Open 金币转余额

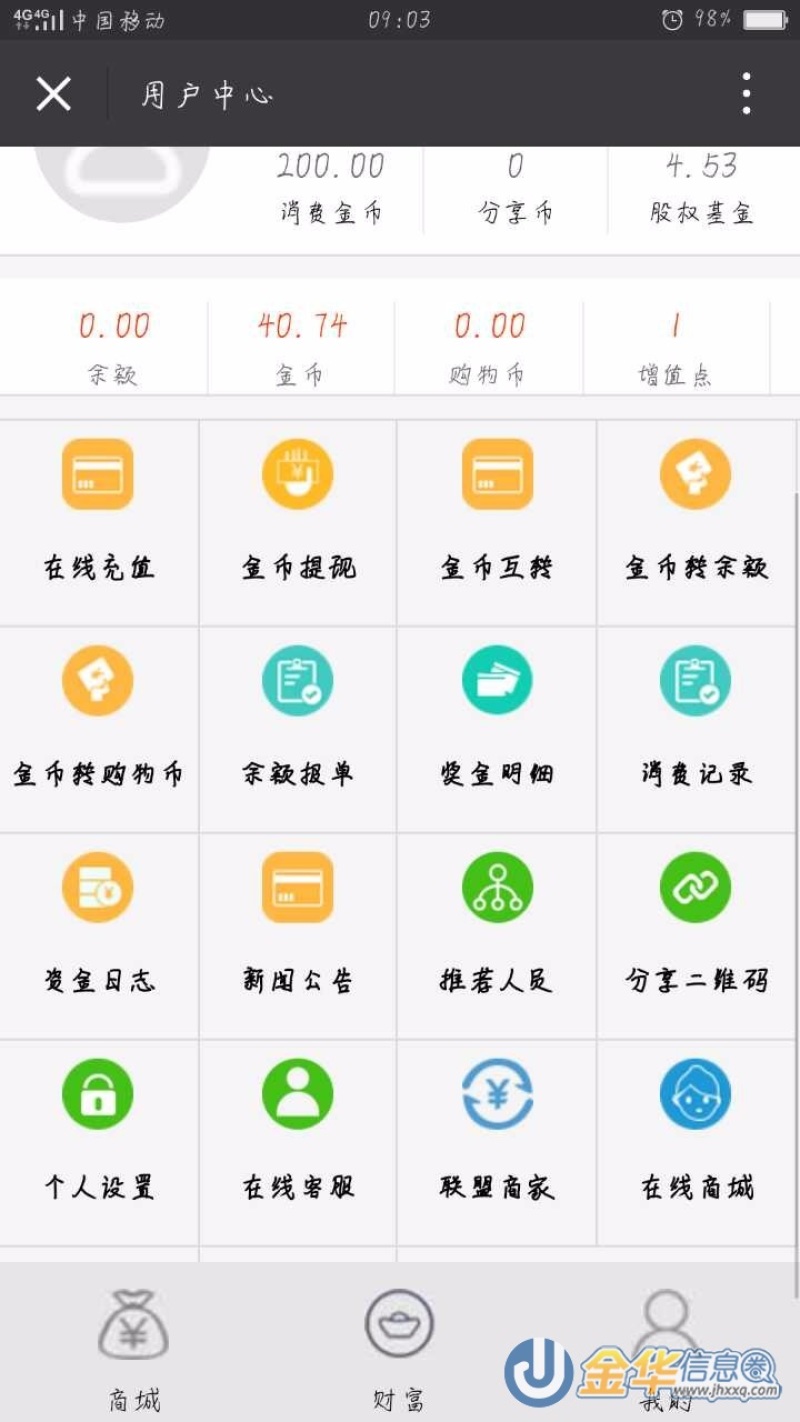(x=696, y=522)
